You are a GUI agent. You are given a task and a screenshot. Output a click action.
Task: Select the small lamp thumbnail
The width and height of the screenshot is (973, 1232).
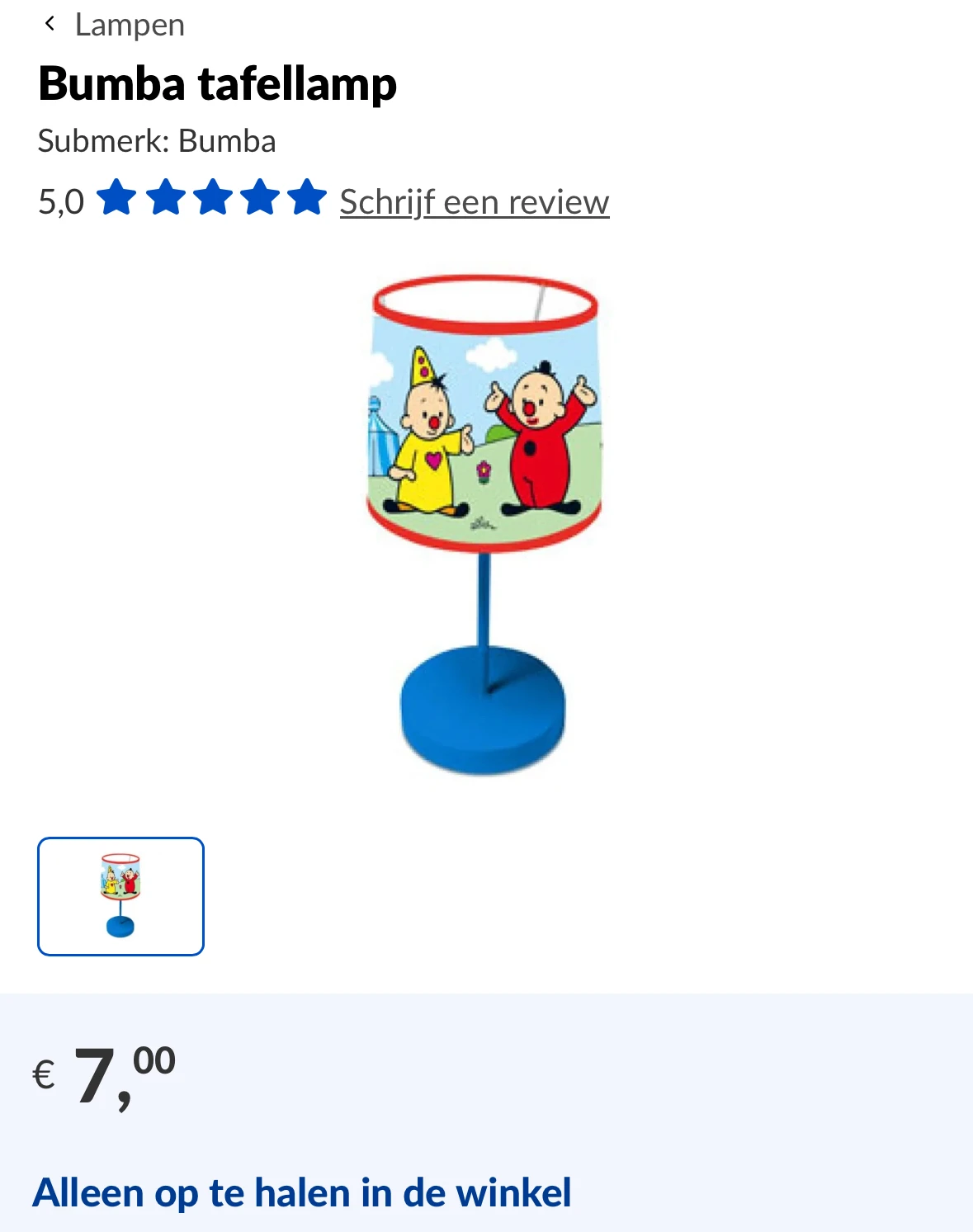tap(120, 896)
